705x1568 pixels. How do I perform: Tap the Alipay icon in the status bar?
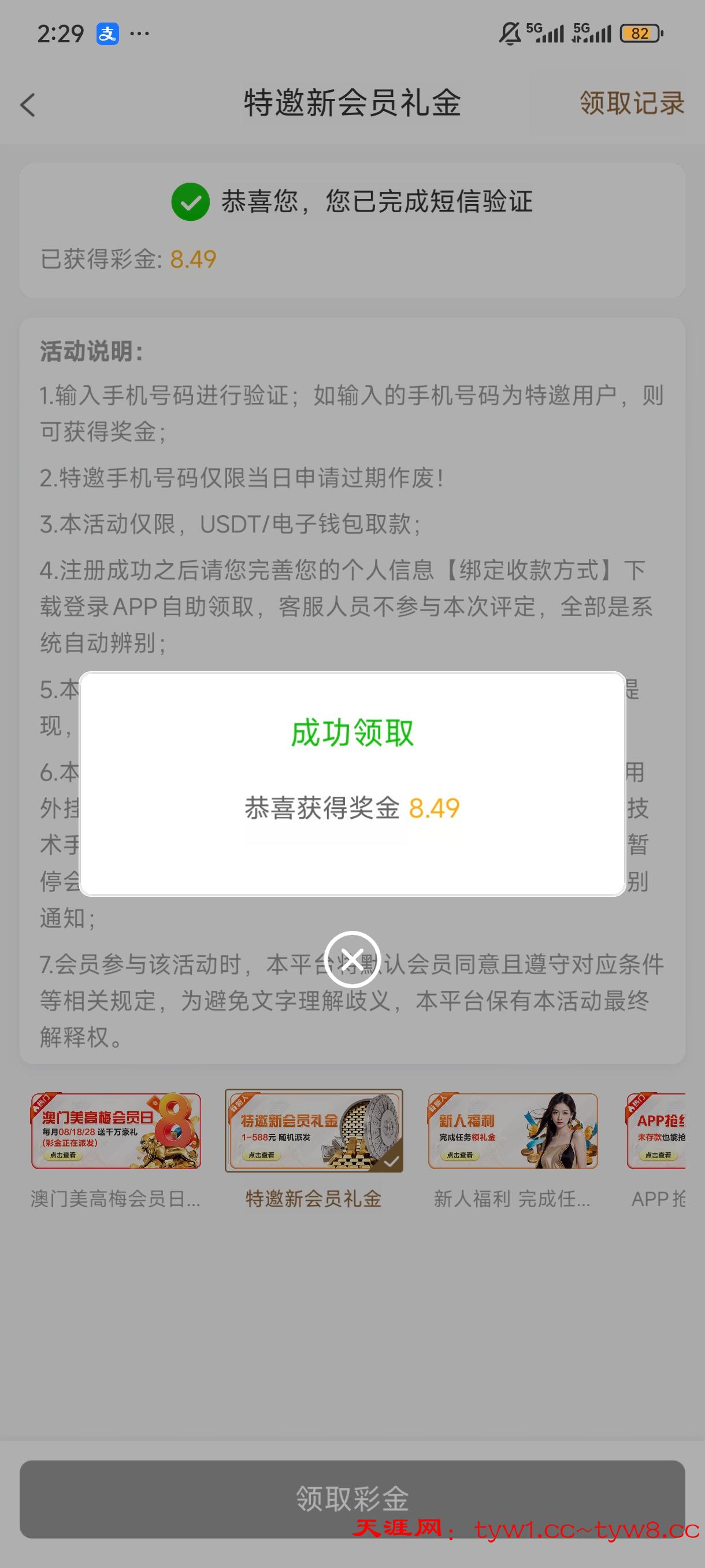106,34
